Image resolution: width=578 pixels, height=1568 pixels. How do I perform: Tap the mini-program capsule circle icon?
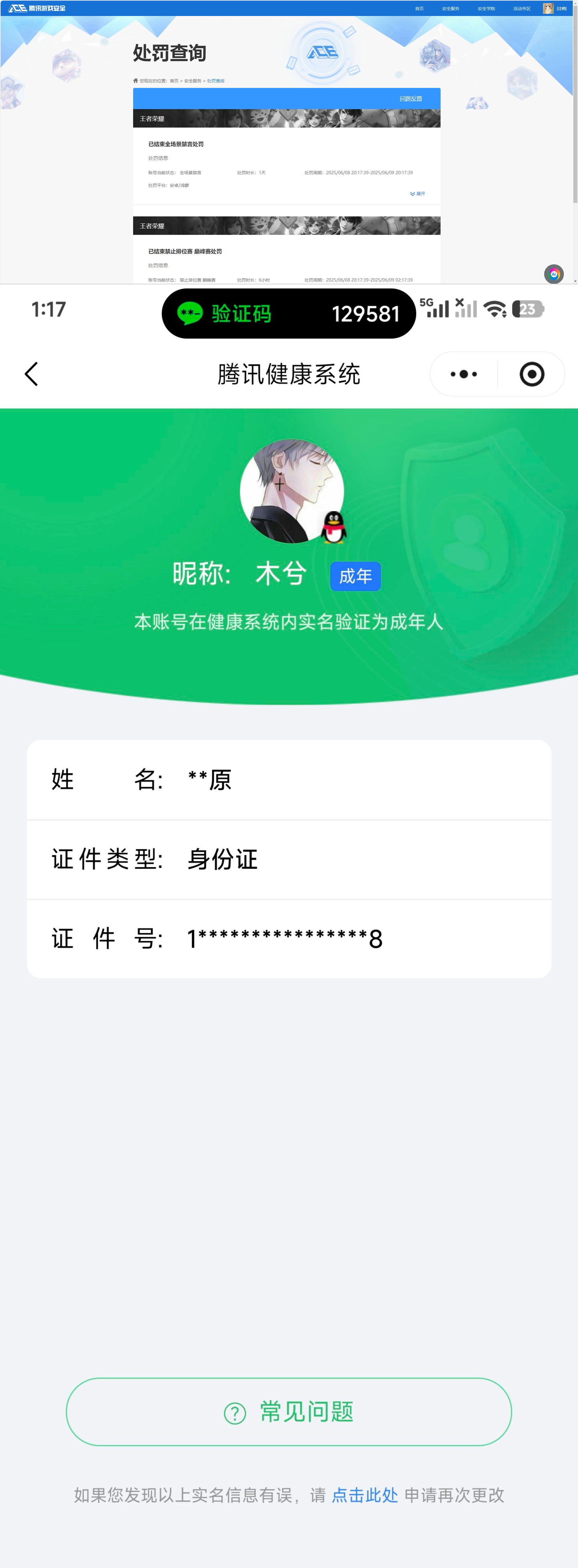tap(533, 373)
